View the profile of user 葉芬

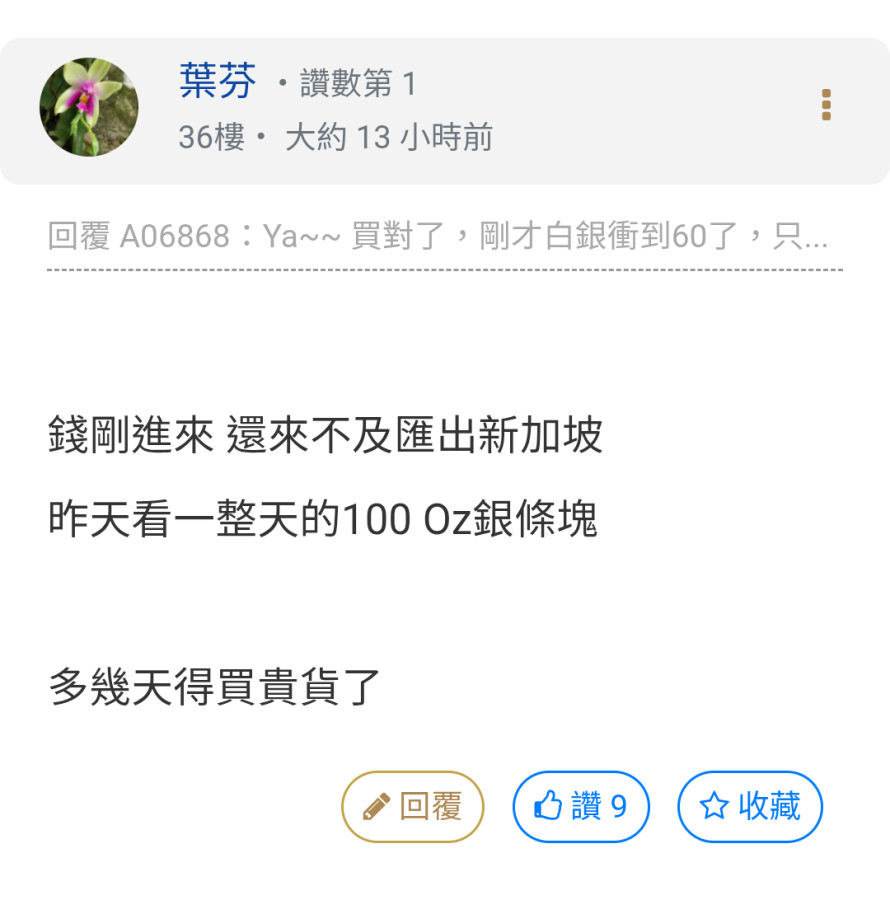(x=217, y=82)
